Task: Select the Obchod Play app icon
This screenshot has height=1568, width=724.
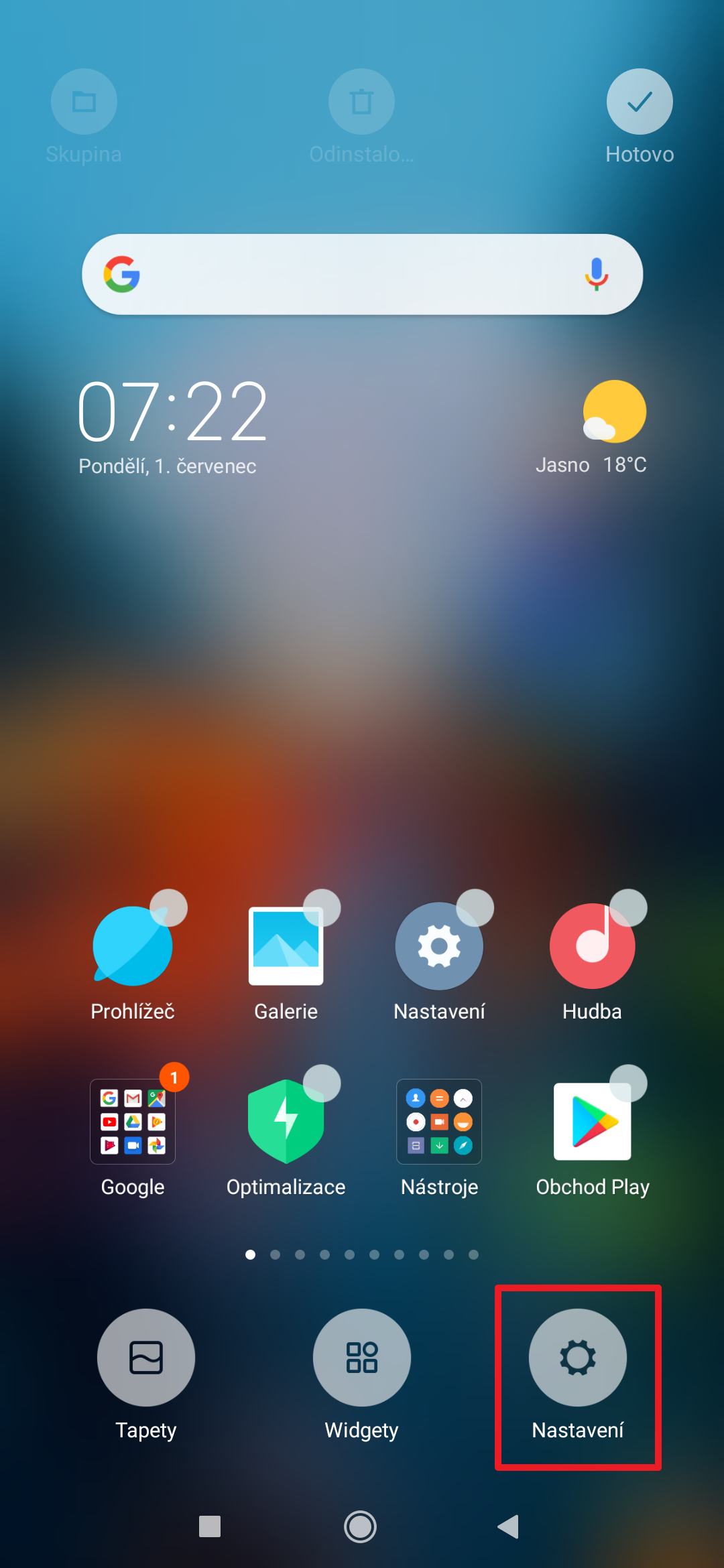Action: (592, 1122)
